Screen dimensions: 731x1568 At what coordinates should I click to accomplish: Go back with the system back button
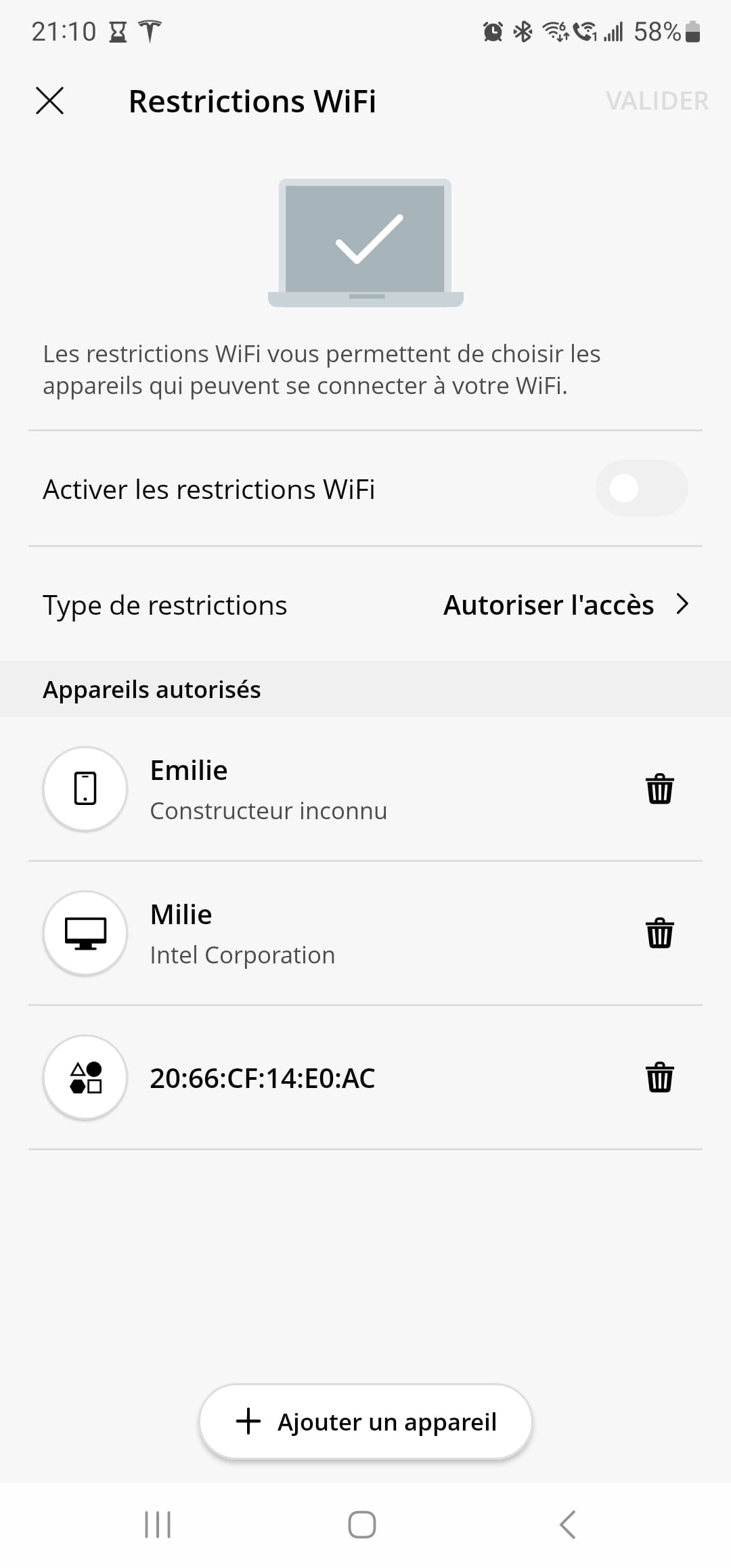click(x=567, y=1525)
